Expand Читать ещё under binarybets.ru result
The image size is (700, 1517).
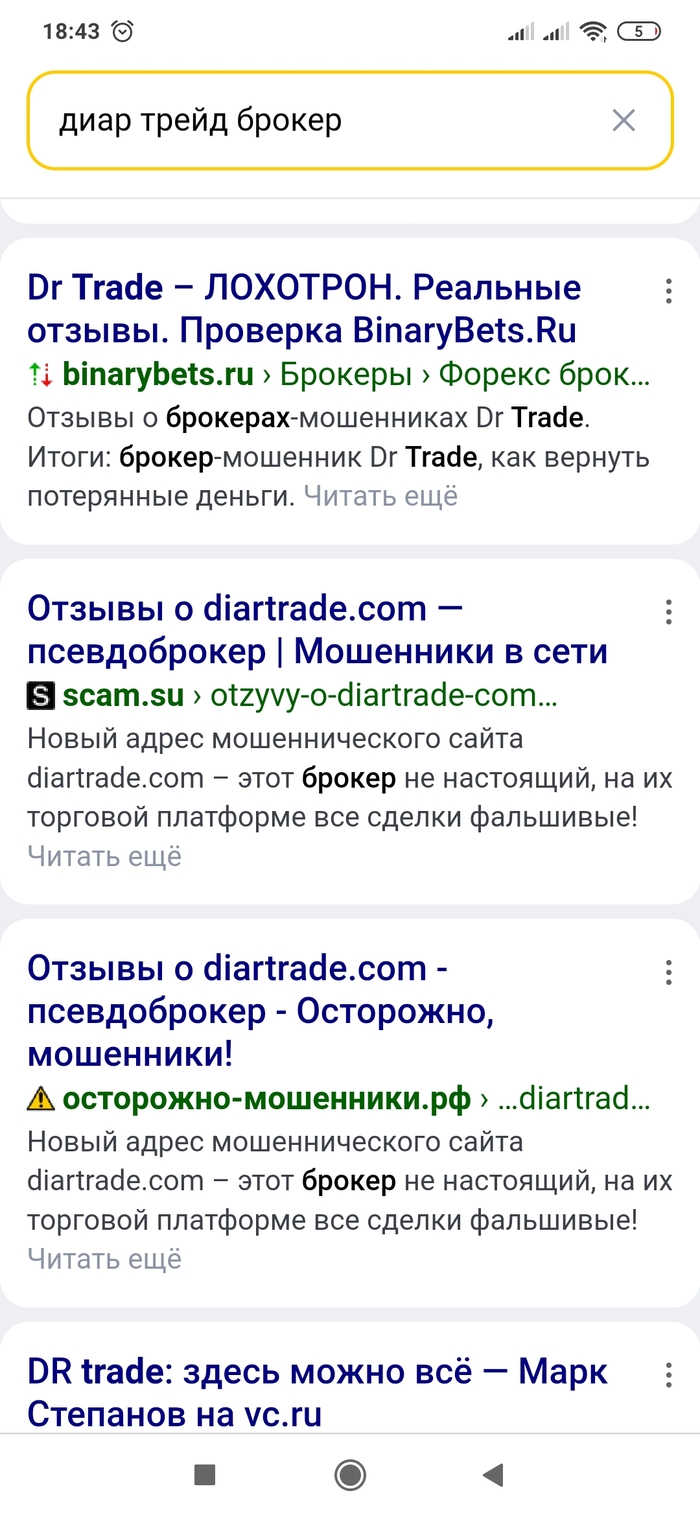click(x=380, y=496)
